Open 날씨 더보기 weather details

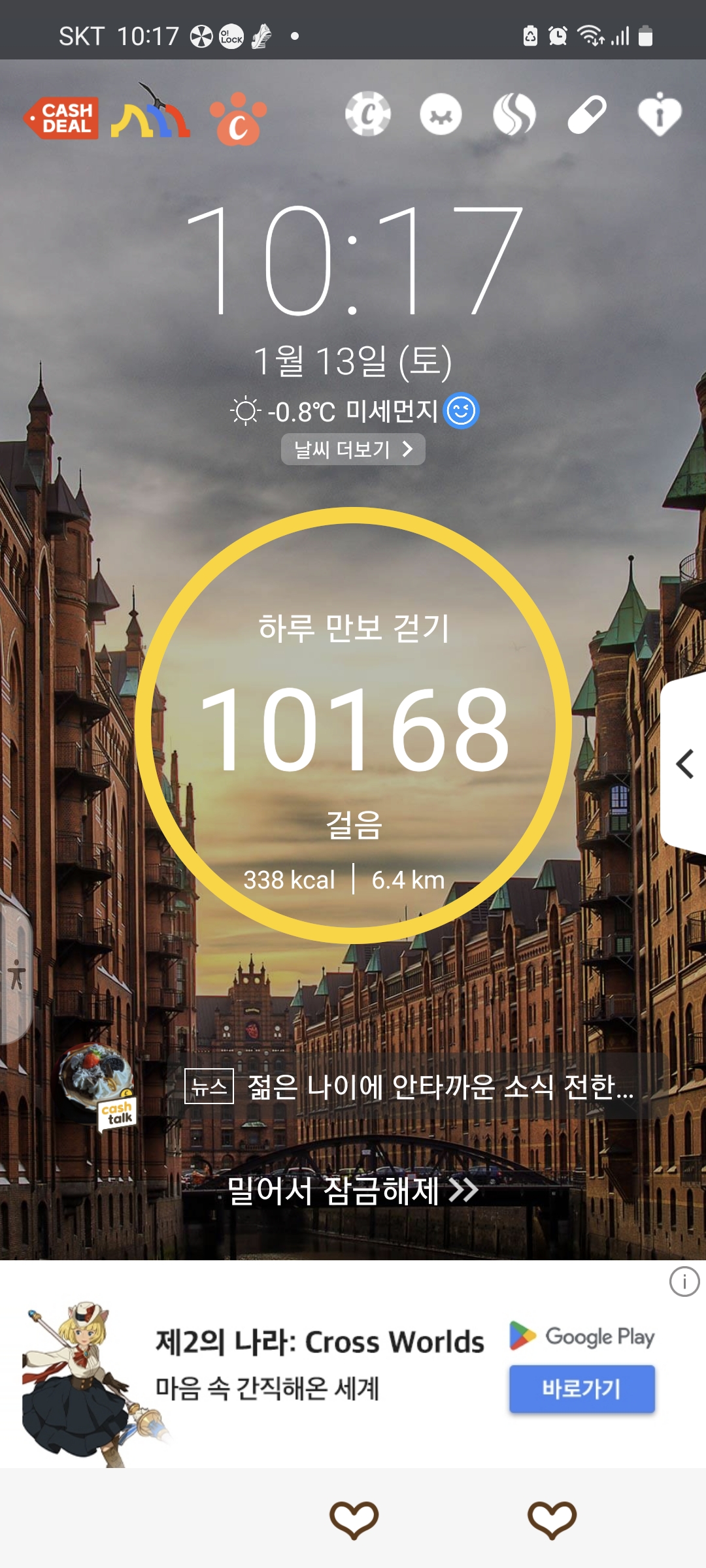[x=353, y=449]
